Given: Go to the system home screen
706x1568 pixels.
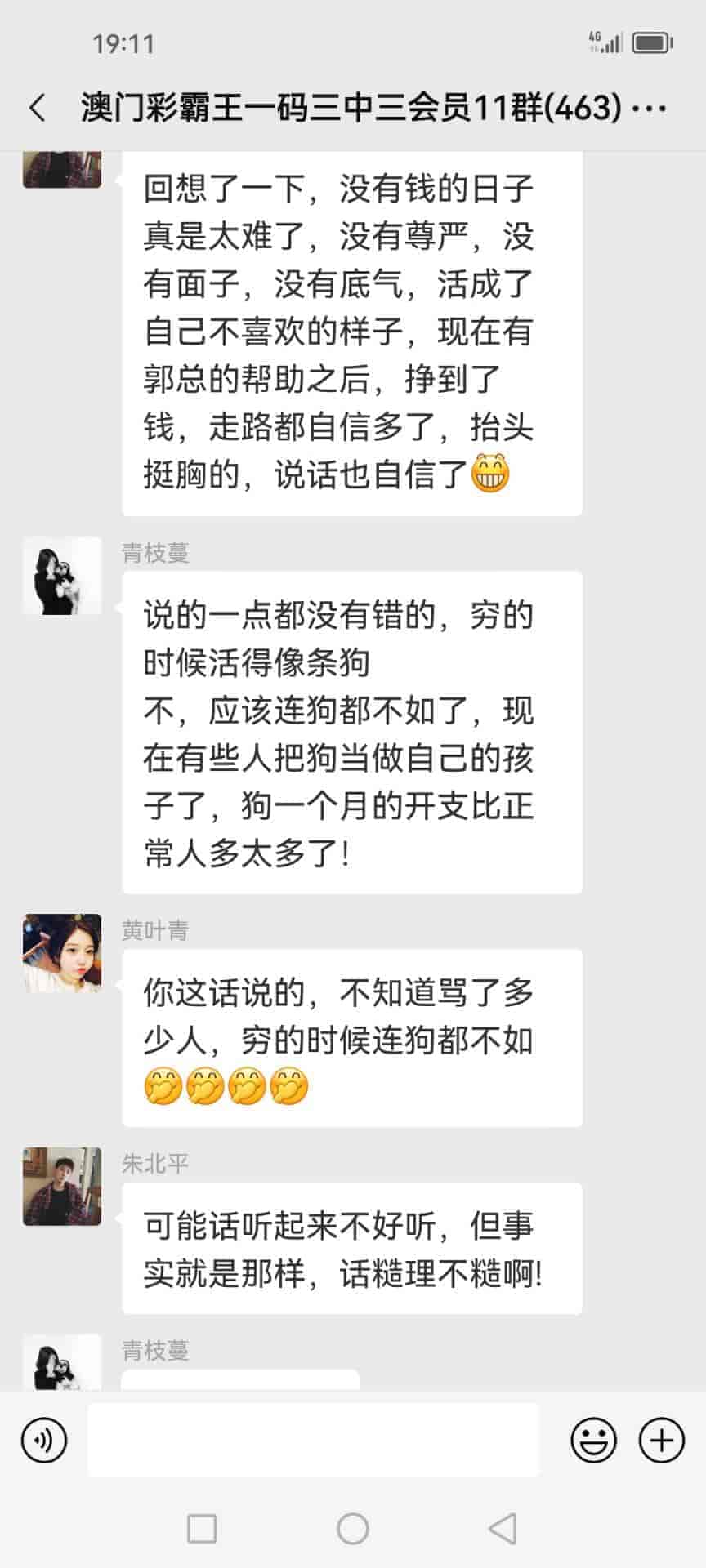Looking at the screenshot, I should (353, 1528).
